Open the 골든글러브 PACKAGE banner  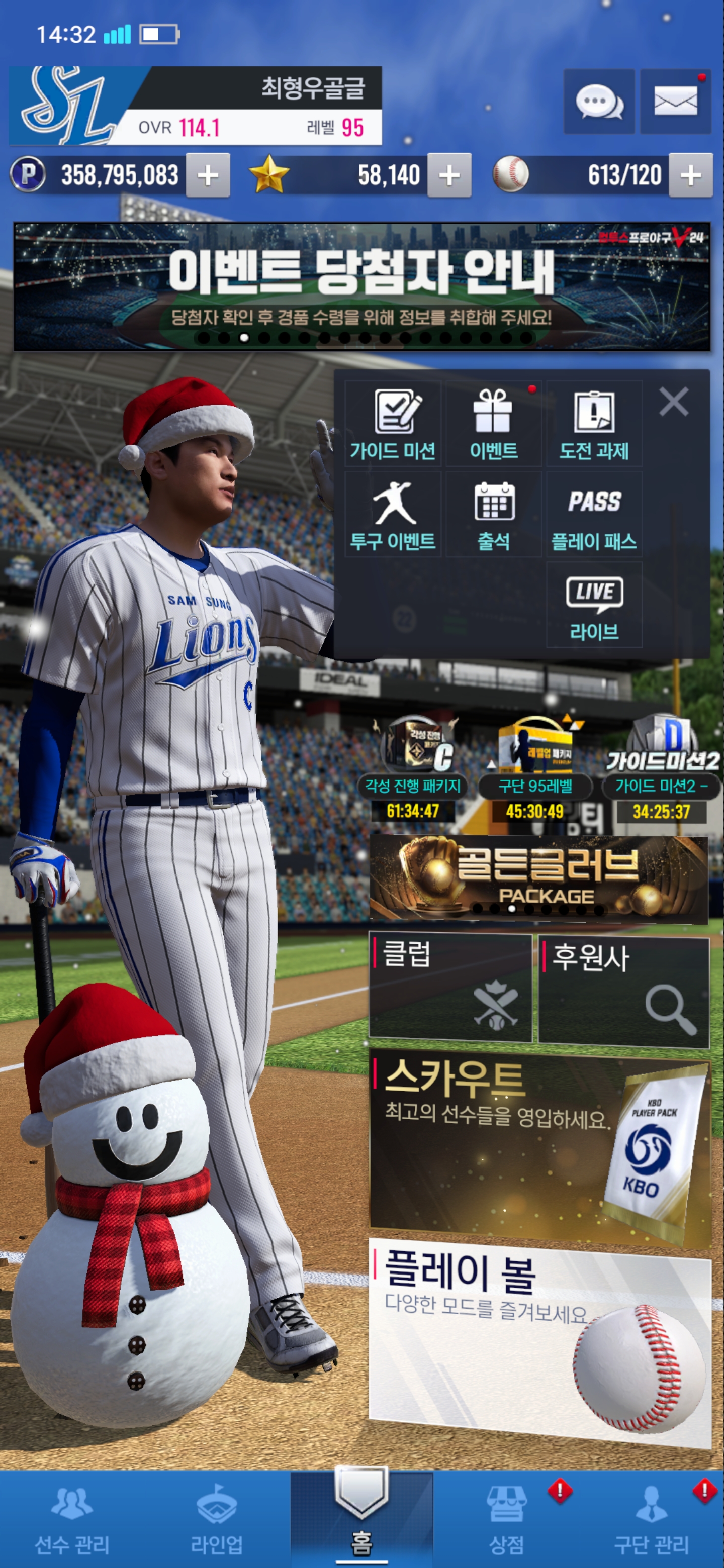click(538, 878)
